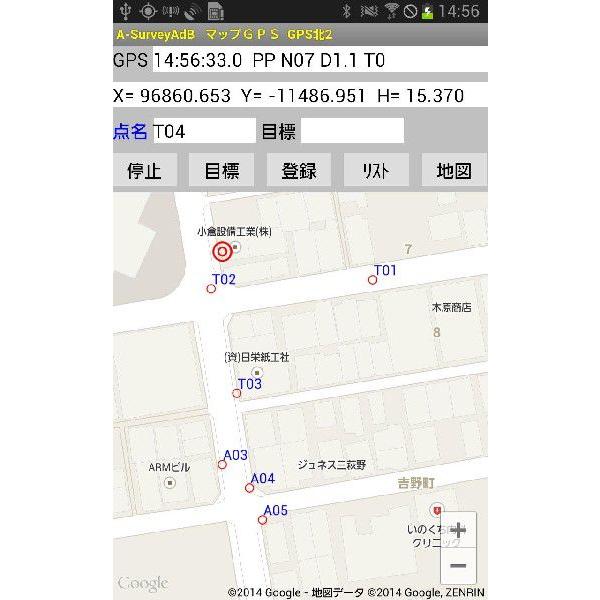Screen dimensions: 600x600
Task: Tap the 停止 button
Action: (x=144, y=171)
